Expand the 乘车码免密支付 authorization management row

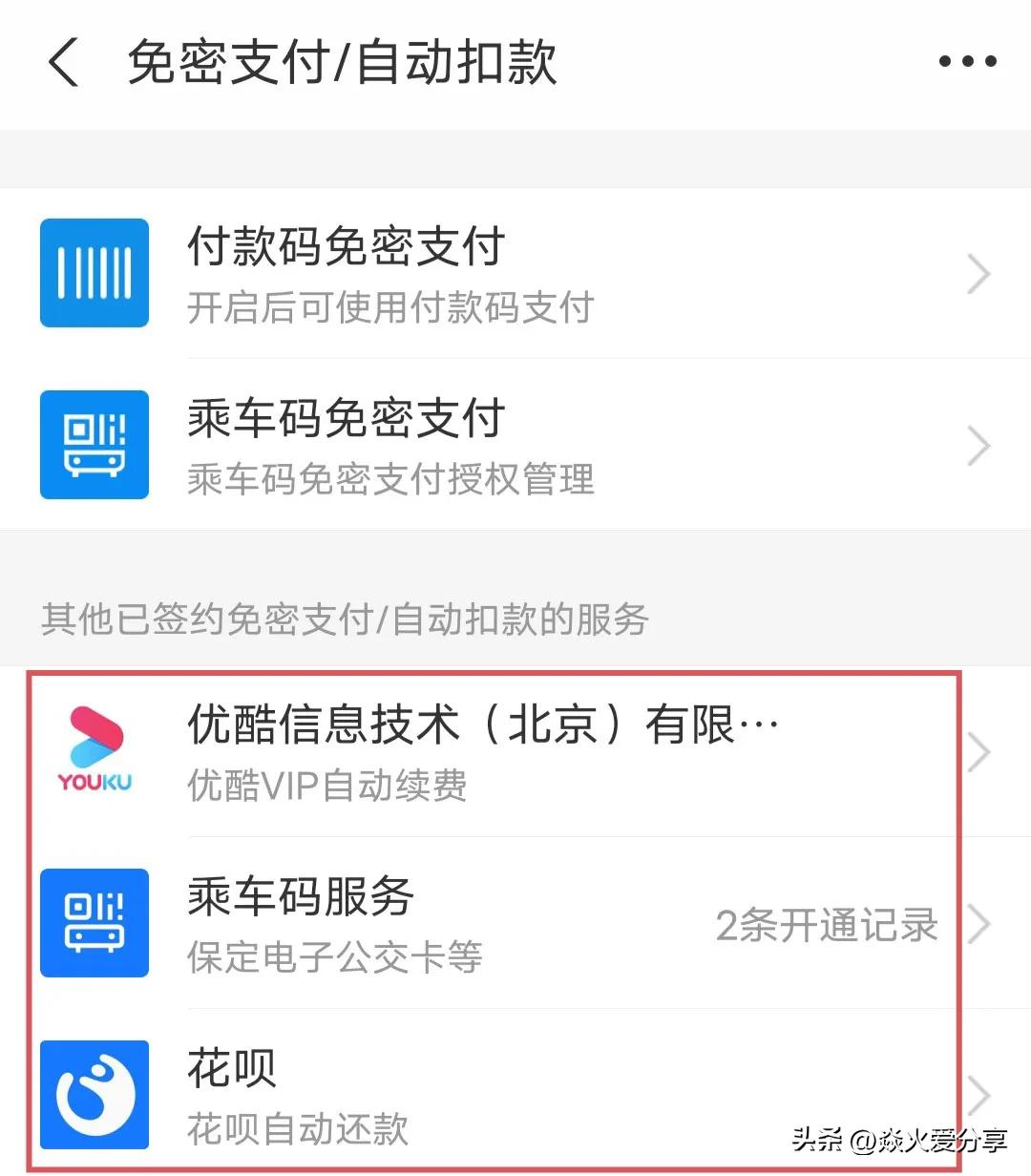[978, 445]
